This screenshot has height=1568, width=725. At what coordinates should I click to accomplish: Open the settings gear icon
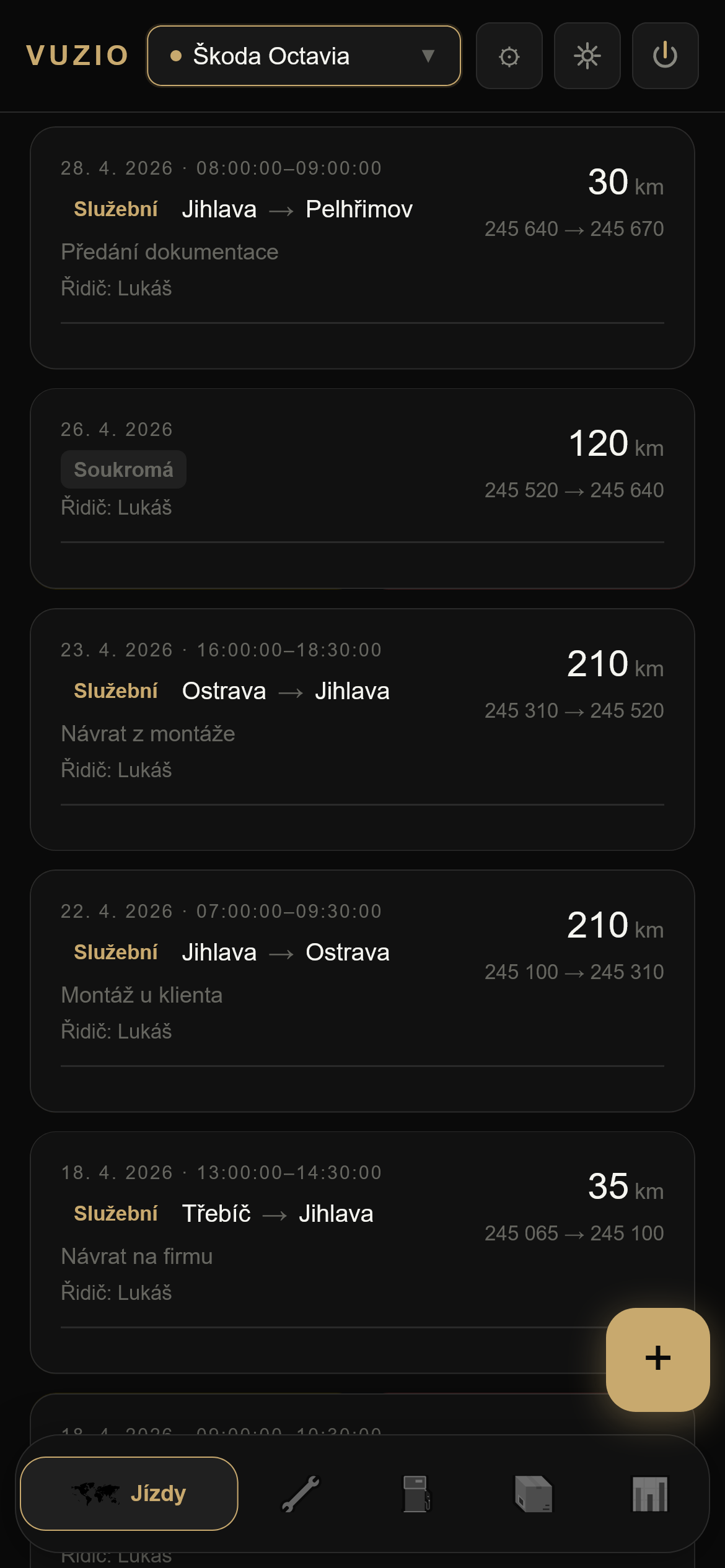click(509, 56)
